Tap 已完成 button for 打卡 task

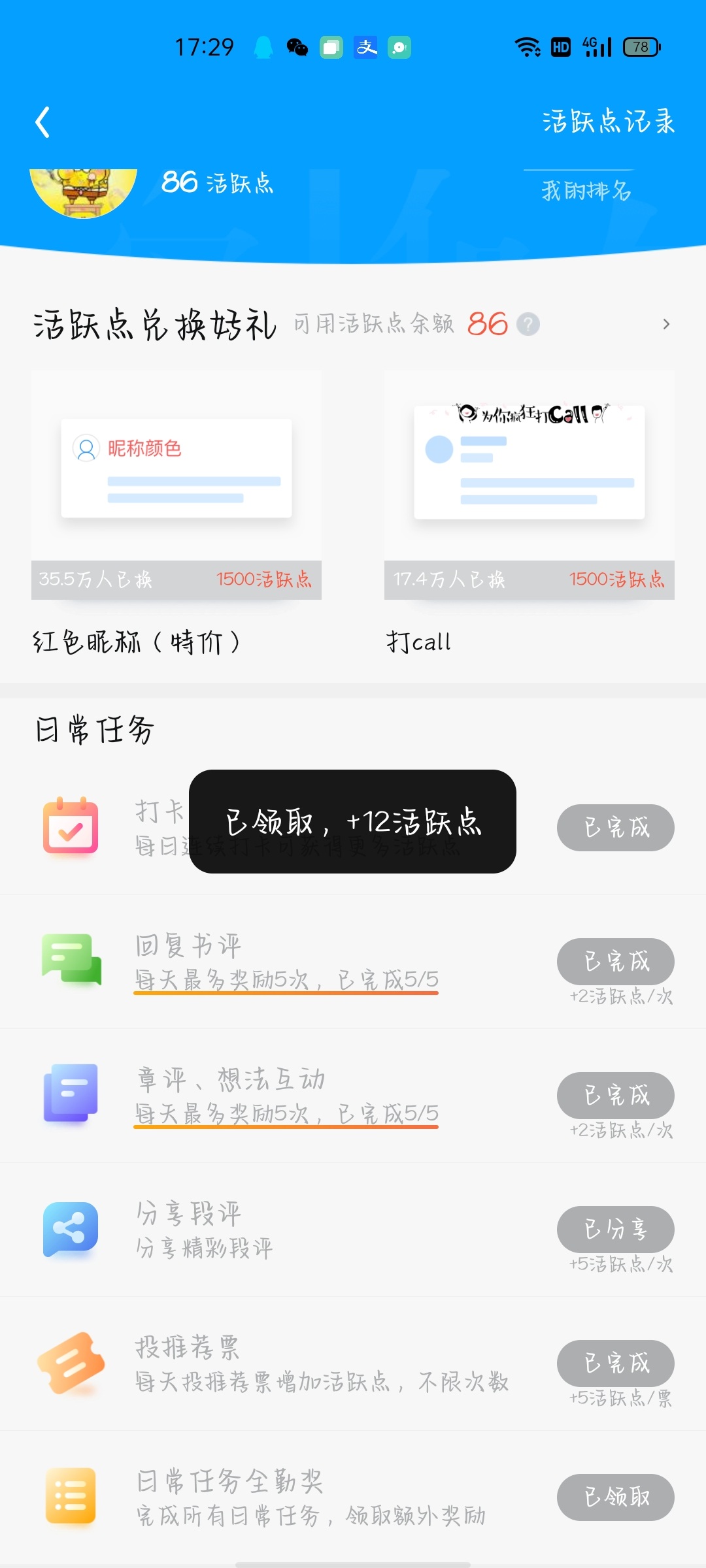pyautogui.click(x=616, y=828)
